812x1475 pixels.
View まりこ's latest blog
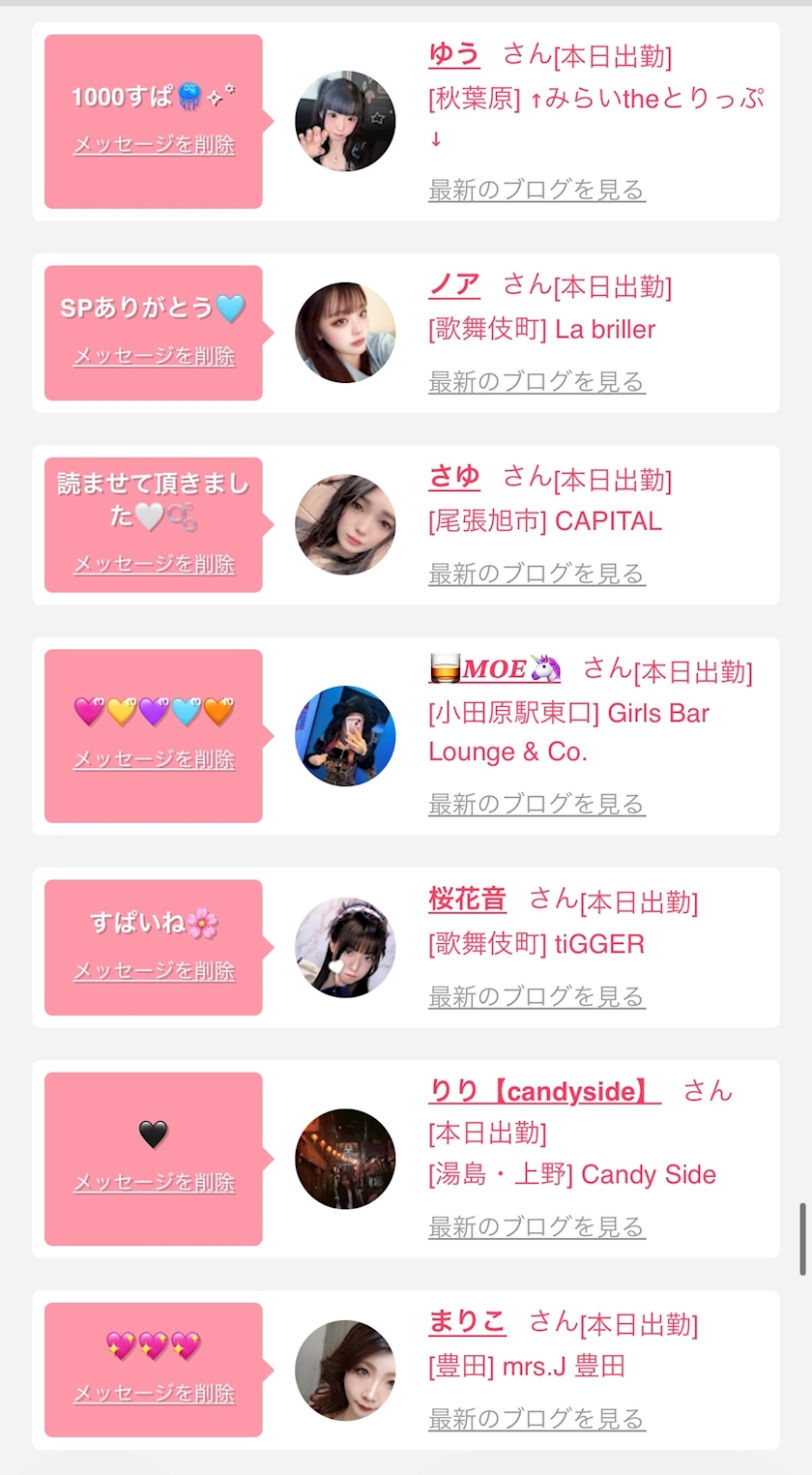536,1419
